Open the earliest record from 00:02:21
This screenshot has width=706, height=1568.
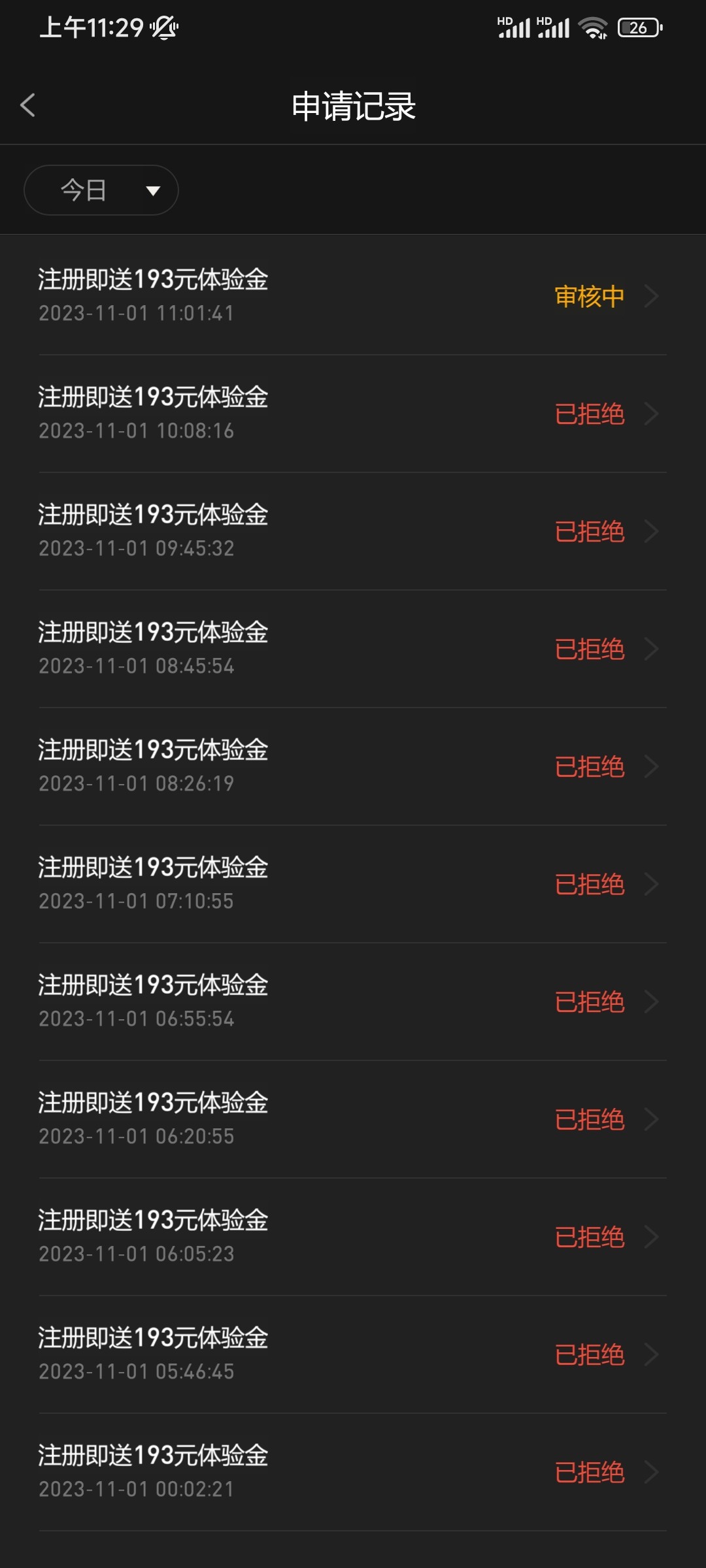click(x=353, y=1472)
